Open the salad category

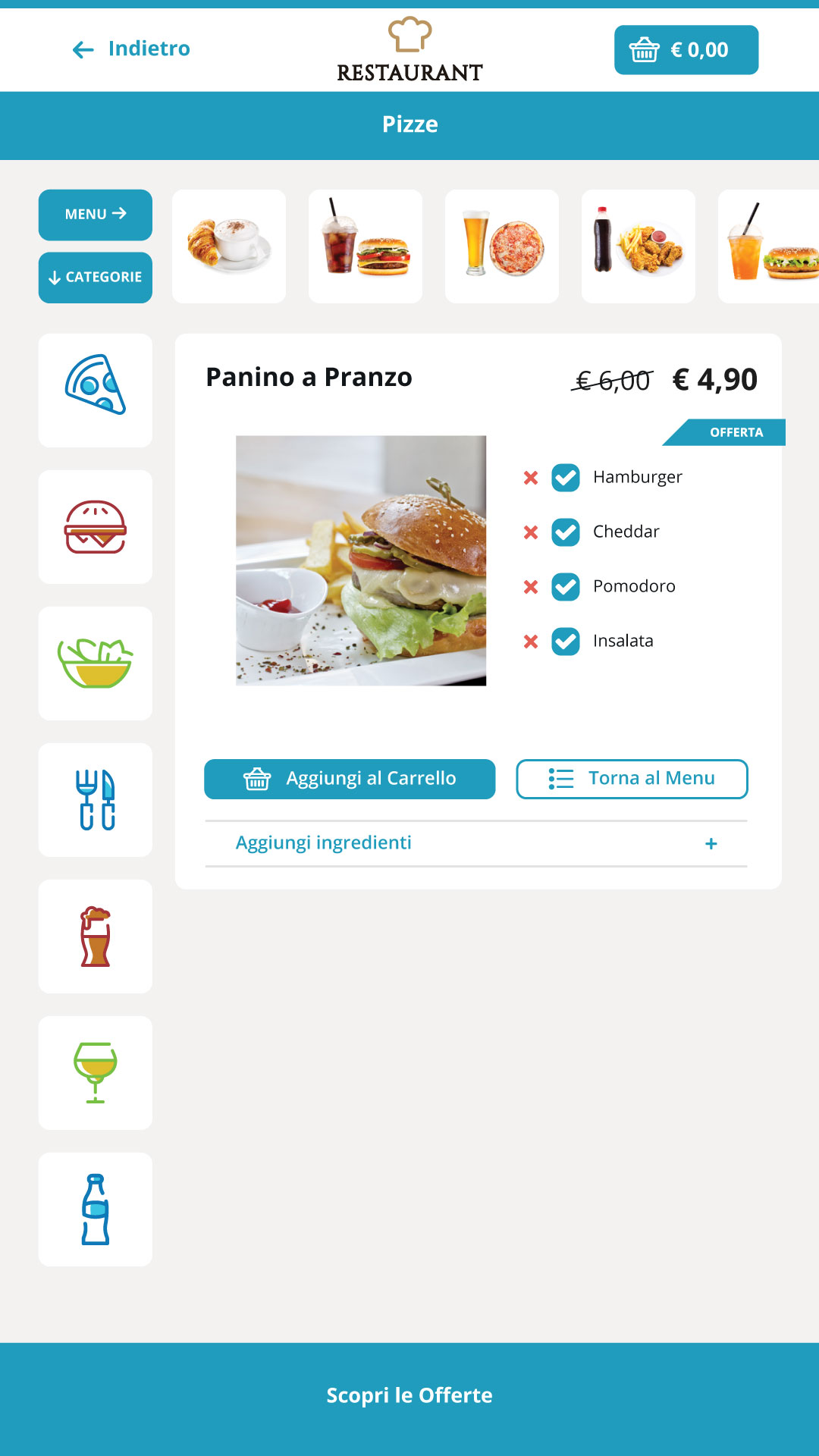(96, 664)
